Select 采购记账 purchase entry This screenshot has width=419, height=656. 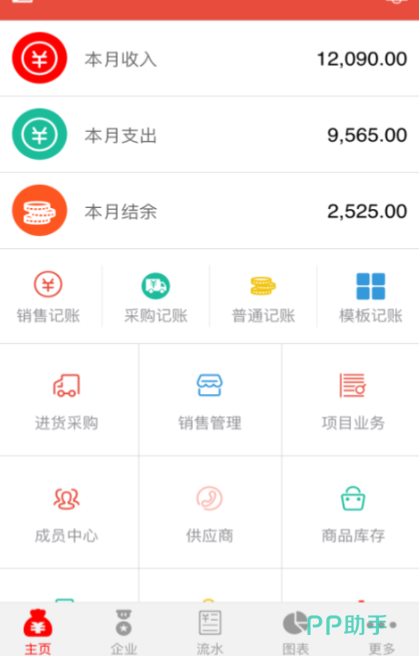click(156, 297)
